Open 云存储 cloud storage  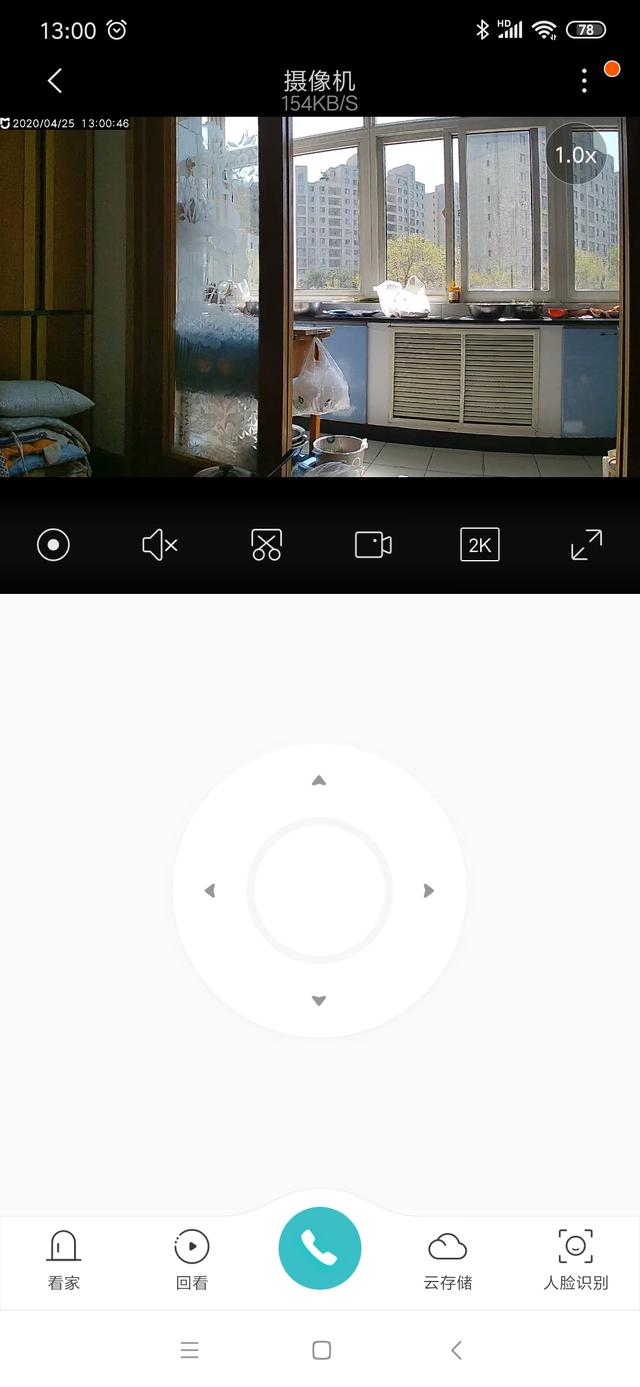447,1260
